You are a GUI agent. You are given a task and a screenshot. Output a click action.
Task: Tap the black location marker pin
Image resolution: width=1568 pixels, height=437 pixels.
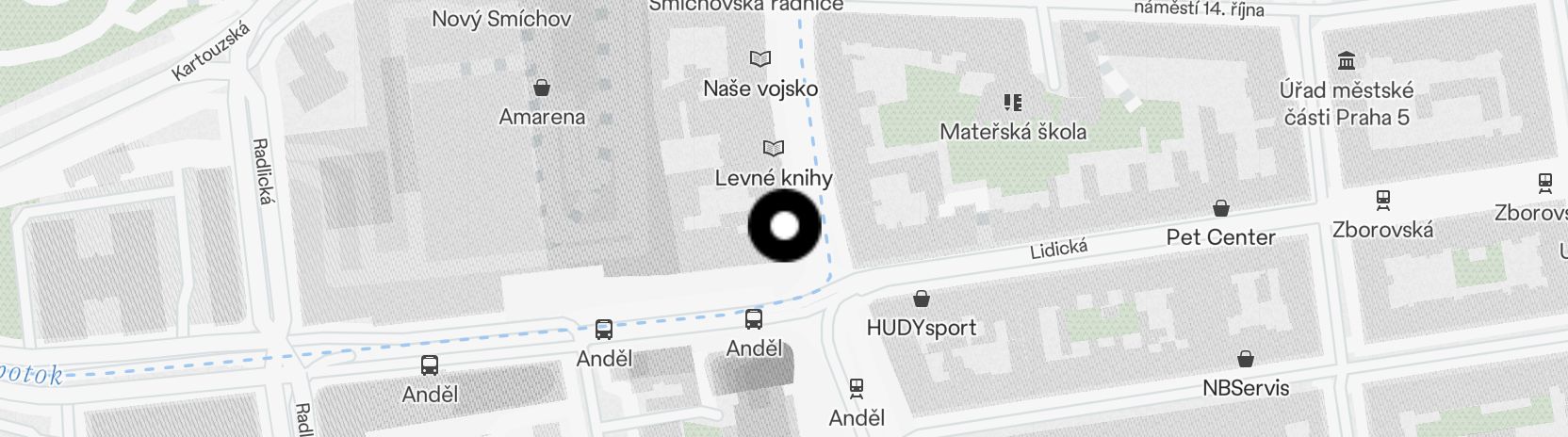point(784,226)
